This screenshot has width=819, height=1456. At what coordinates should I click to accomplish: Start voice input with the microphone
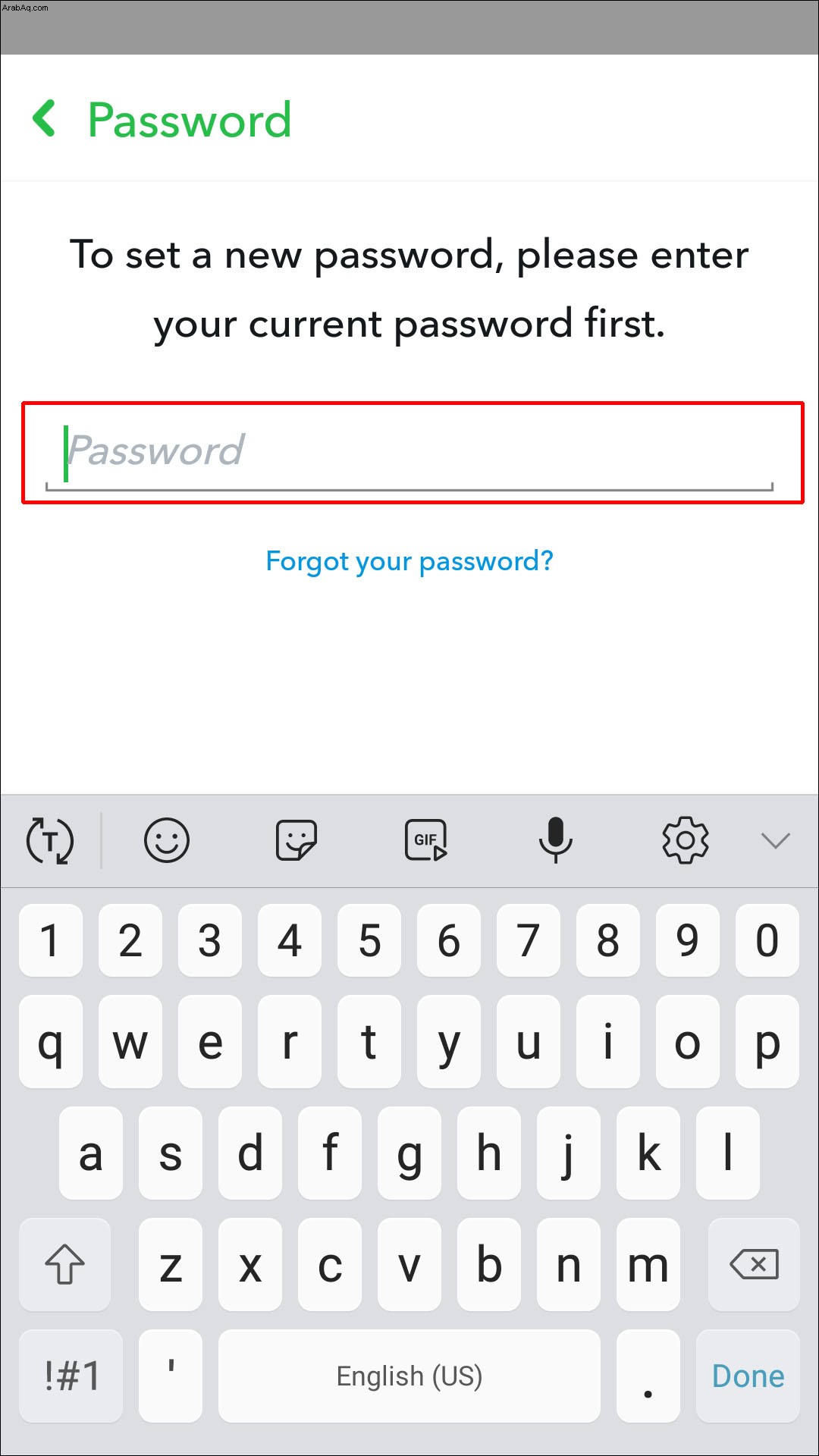pyautogui.click(x=556, y=840)
